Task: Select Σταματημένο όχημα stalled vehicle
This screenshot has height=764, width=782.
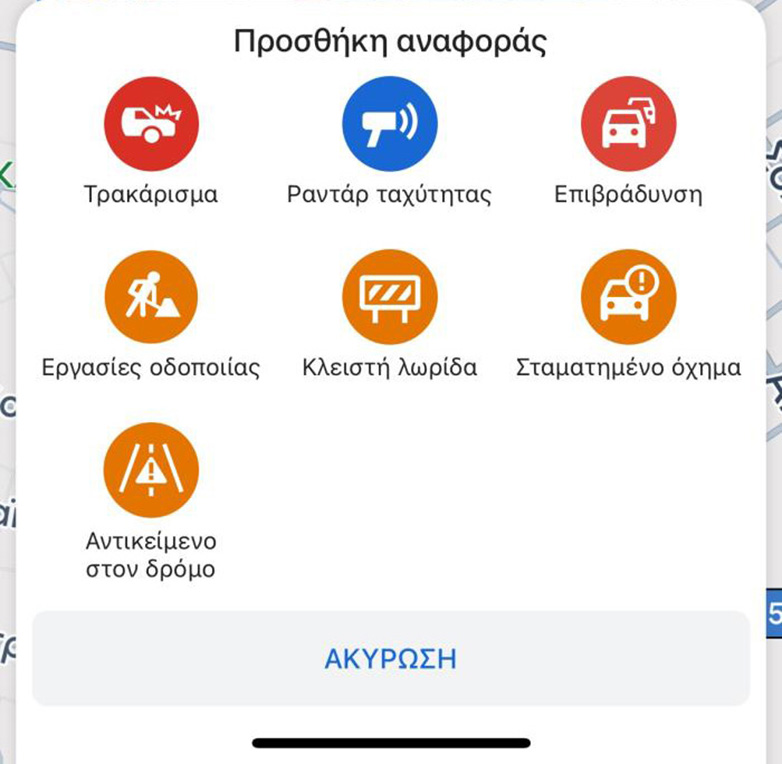Action: [x=628, y=297]
